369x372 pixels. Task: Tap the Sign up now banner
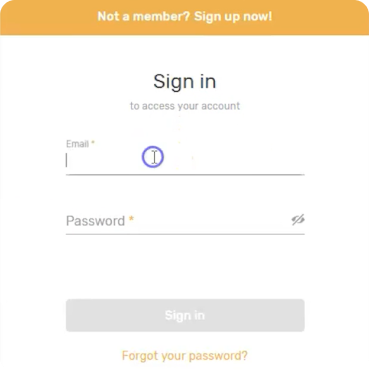coord(184,17)
